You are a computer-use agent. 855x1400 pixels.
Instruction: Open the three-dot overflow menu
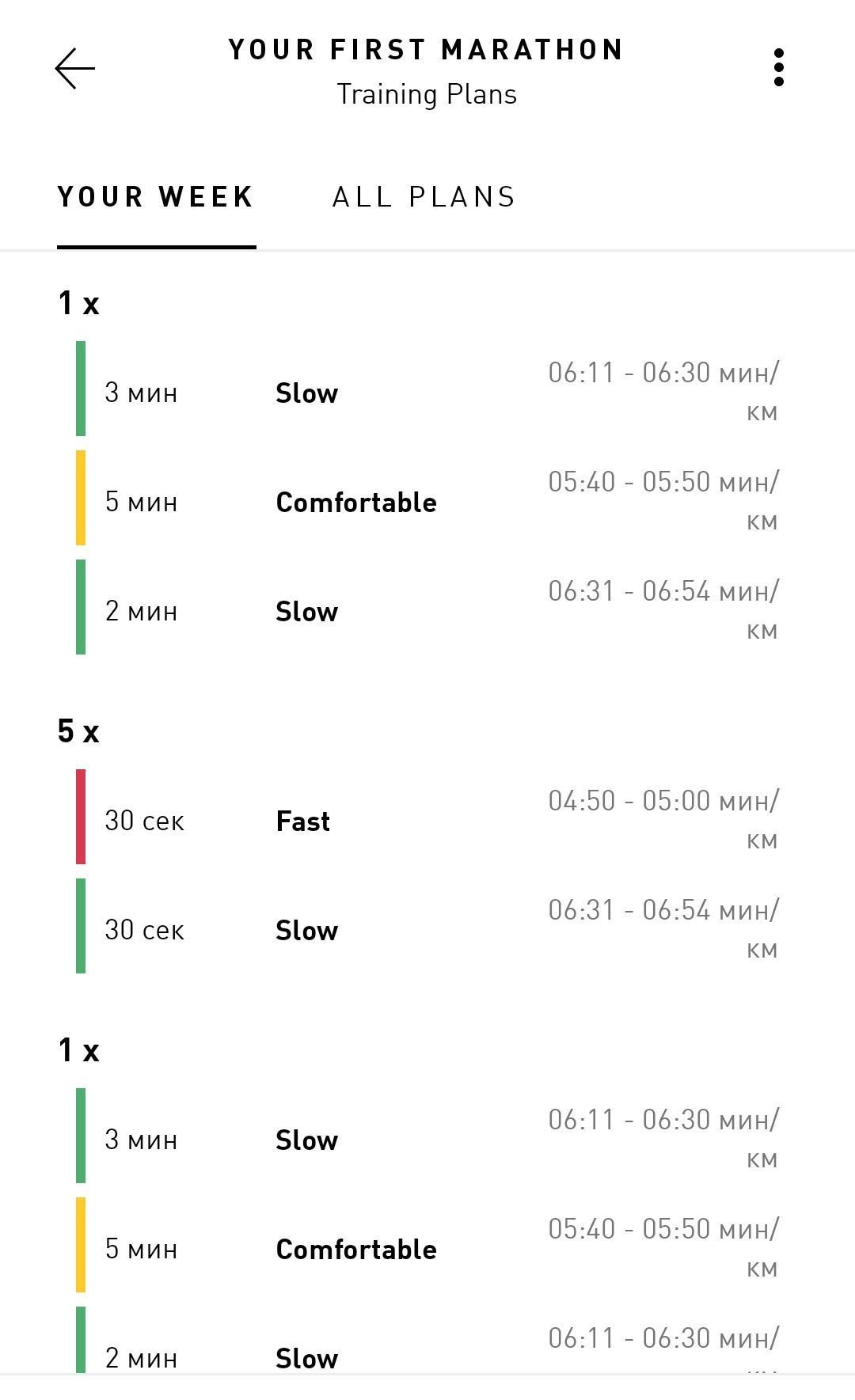point(779,67)
